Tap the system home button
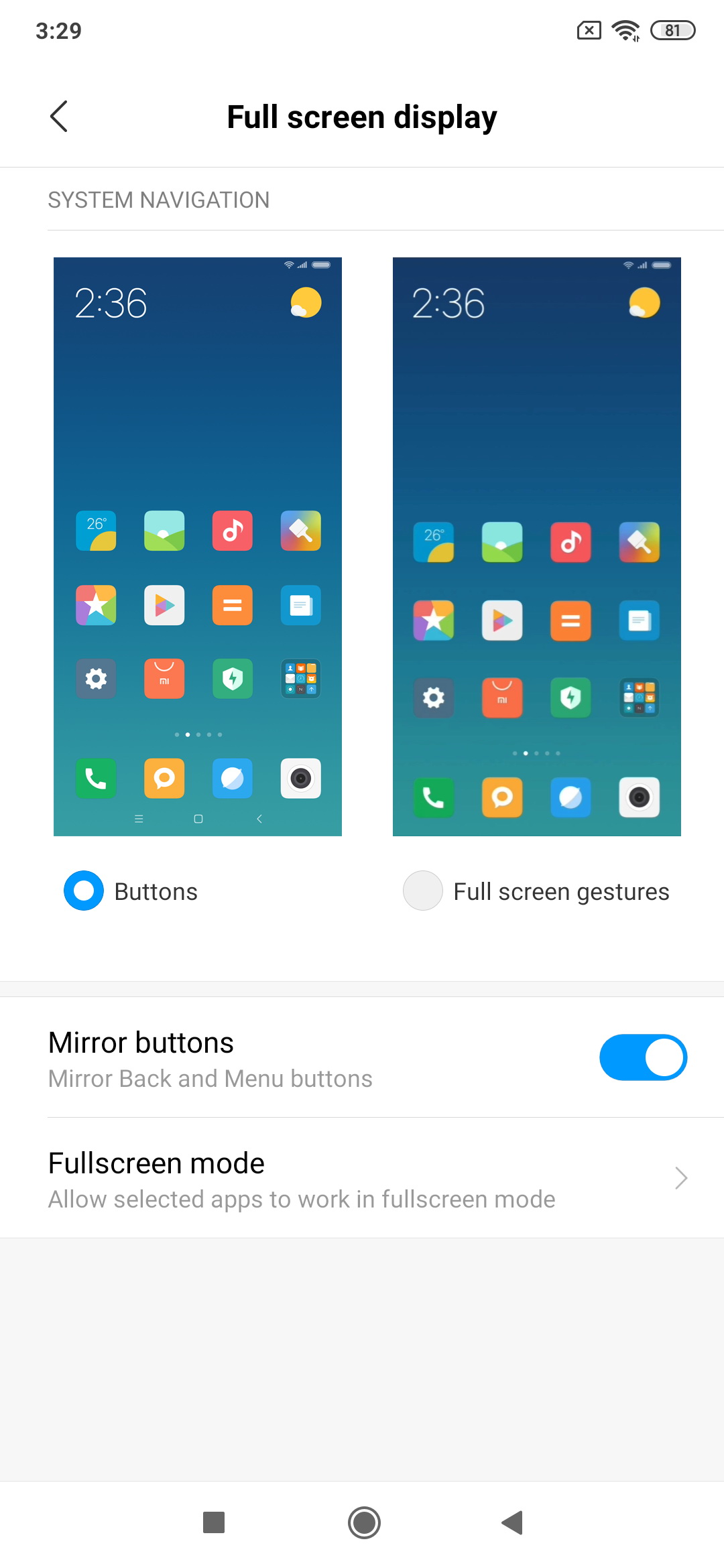 point(364,1522)
